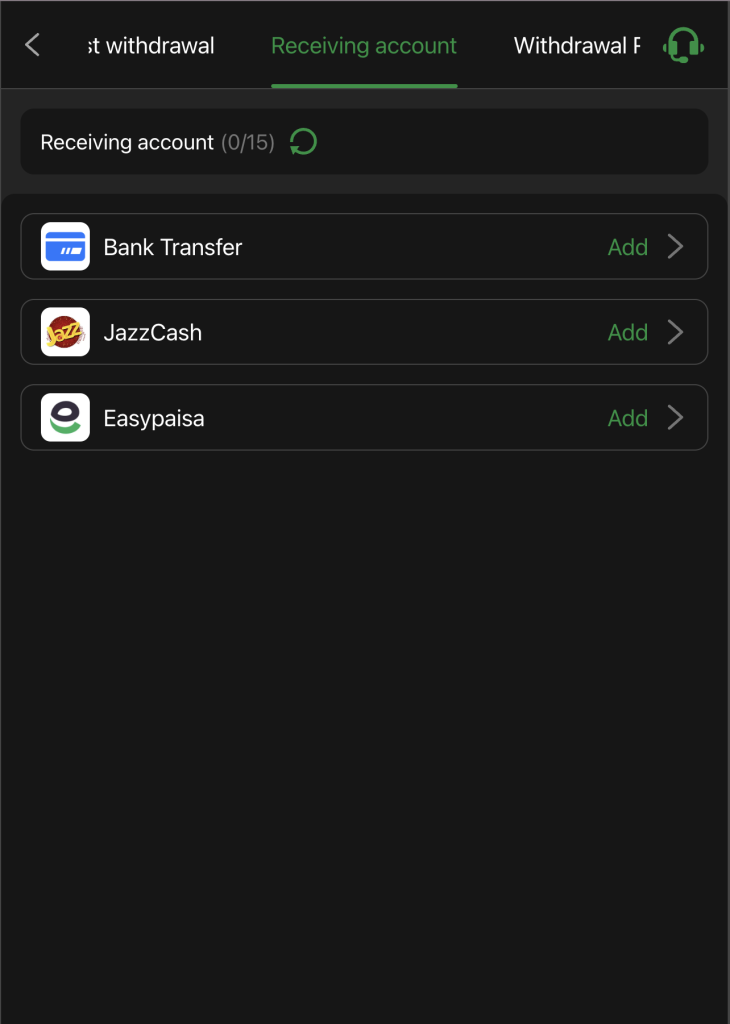The height and width of the screenshot is (1024, 730).
Task: Add a JazzCash account
Action: click(627, 332)
